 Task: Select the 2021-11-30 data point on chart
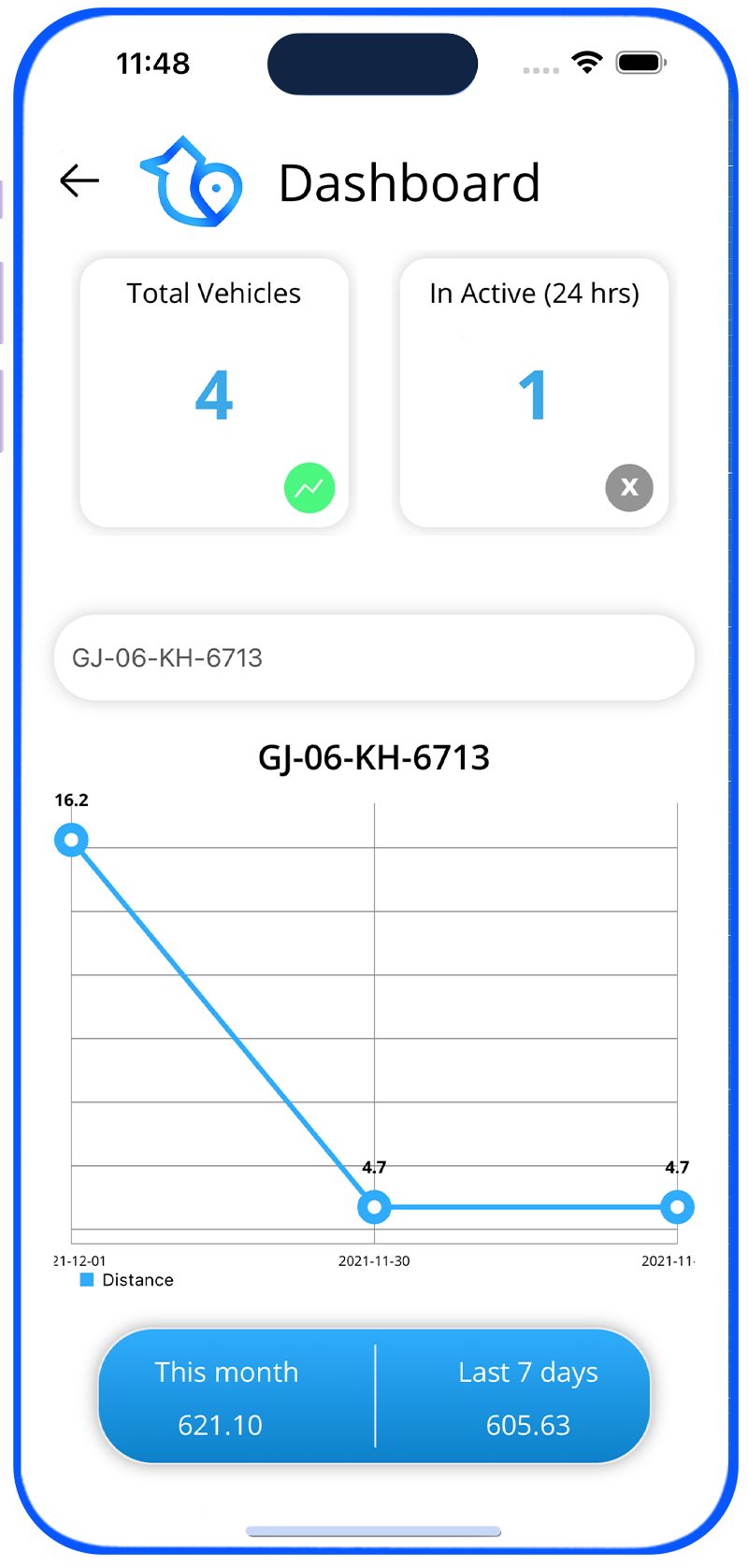point(374,1207)
